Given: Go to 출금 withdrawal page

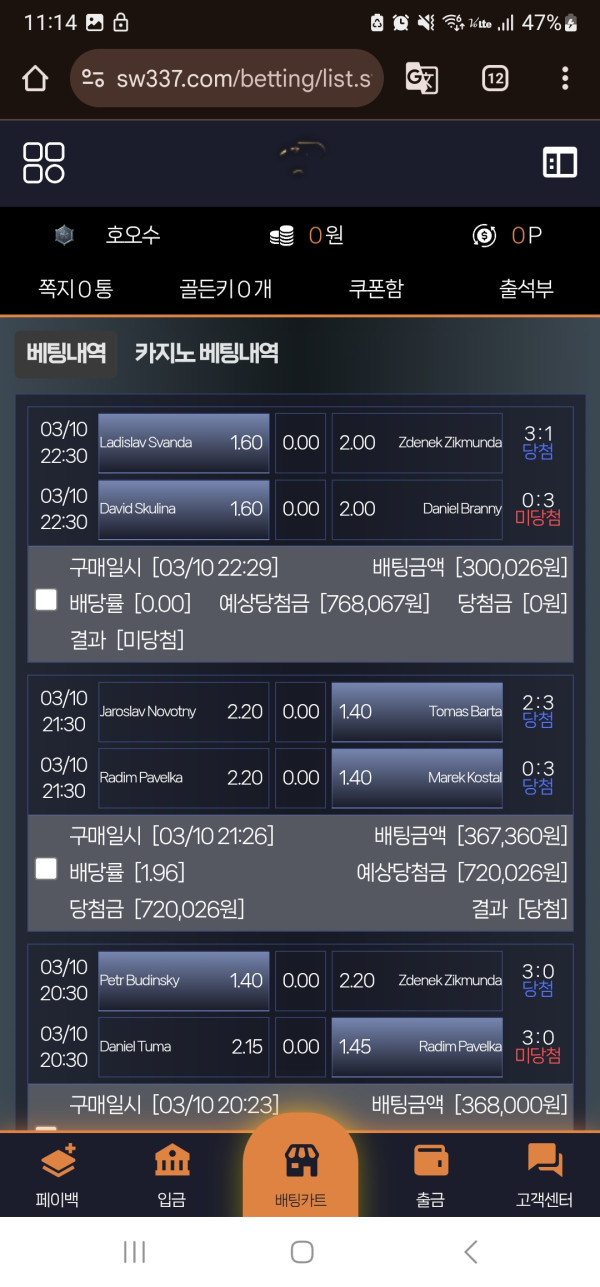Looking at the screenshot, I should pyautogui.click(x=430, y=1175).
